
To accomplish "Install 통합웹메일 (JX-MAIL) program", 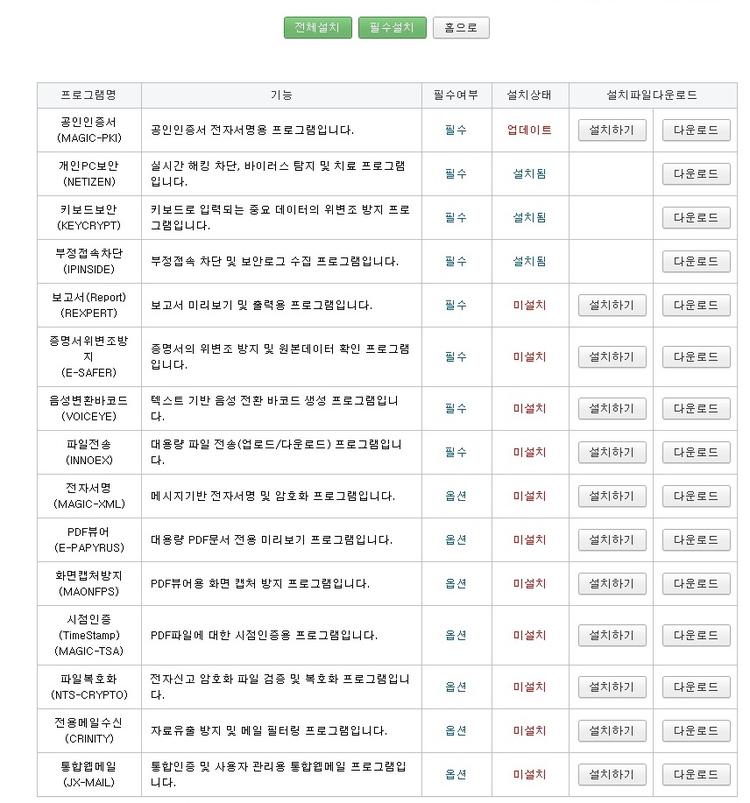I will pyautogui.click(x=612, y=775).
